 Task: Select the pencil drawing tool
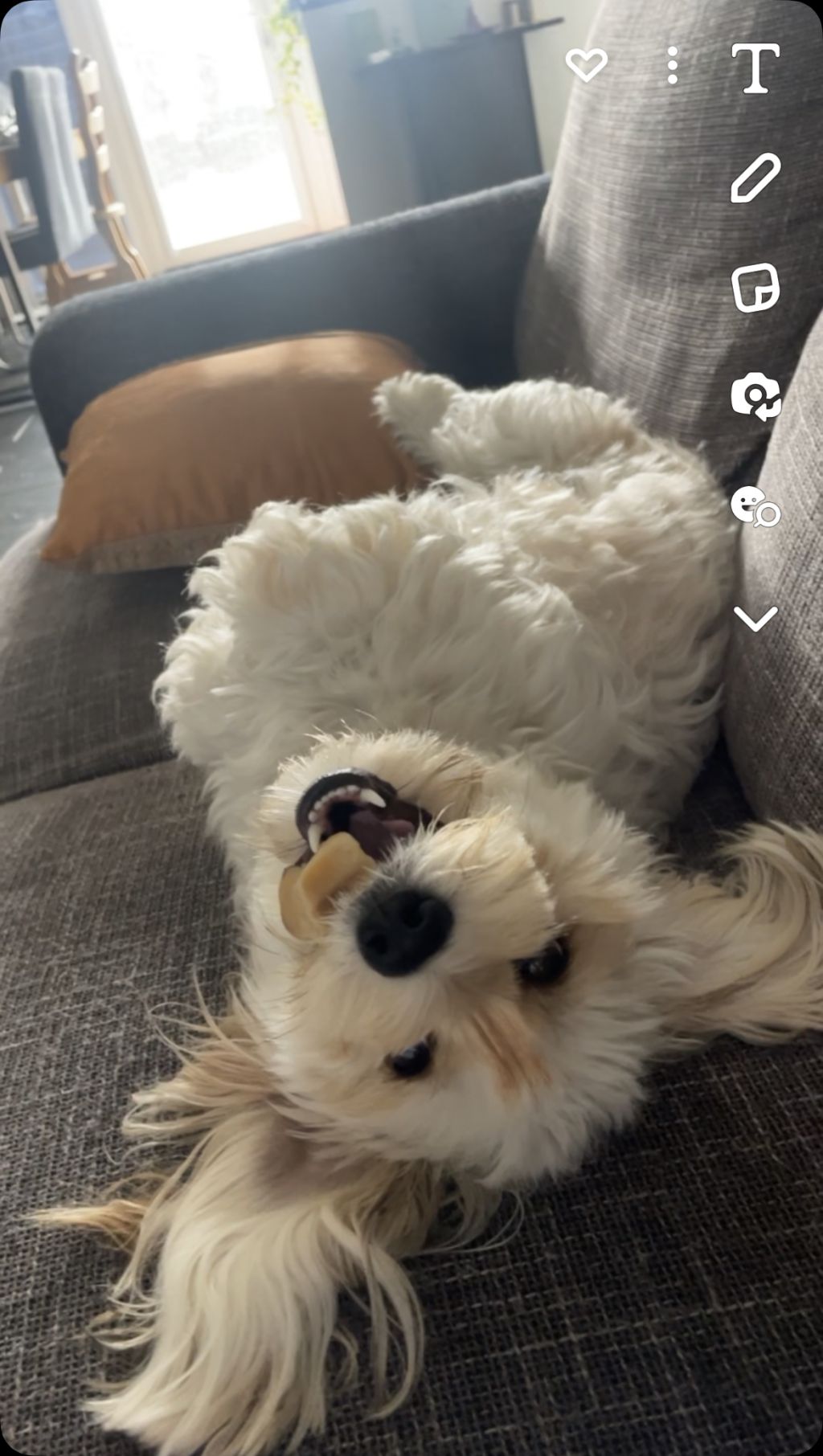(x=755, y=178)
